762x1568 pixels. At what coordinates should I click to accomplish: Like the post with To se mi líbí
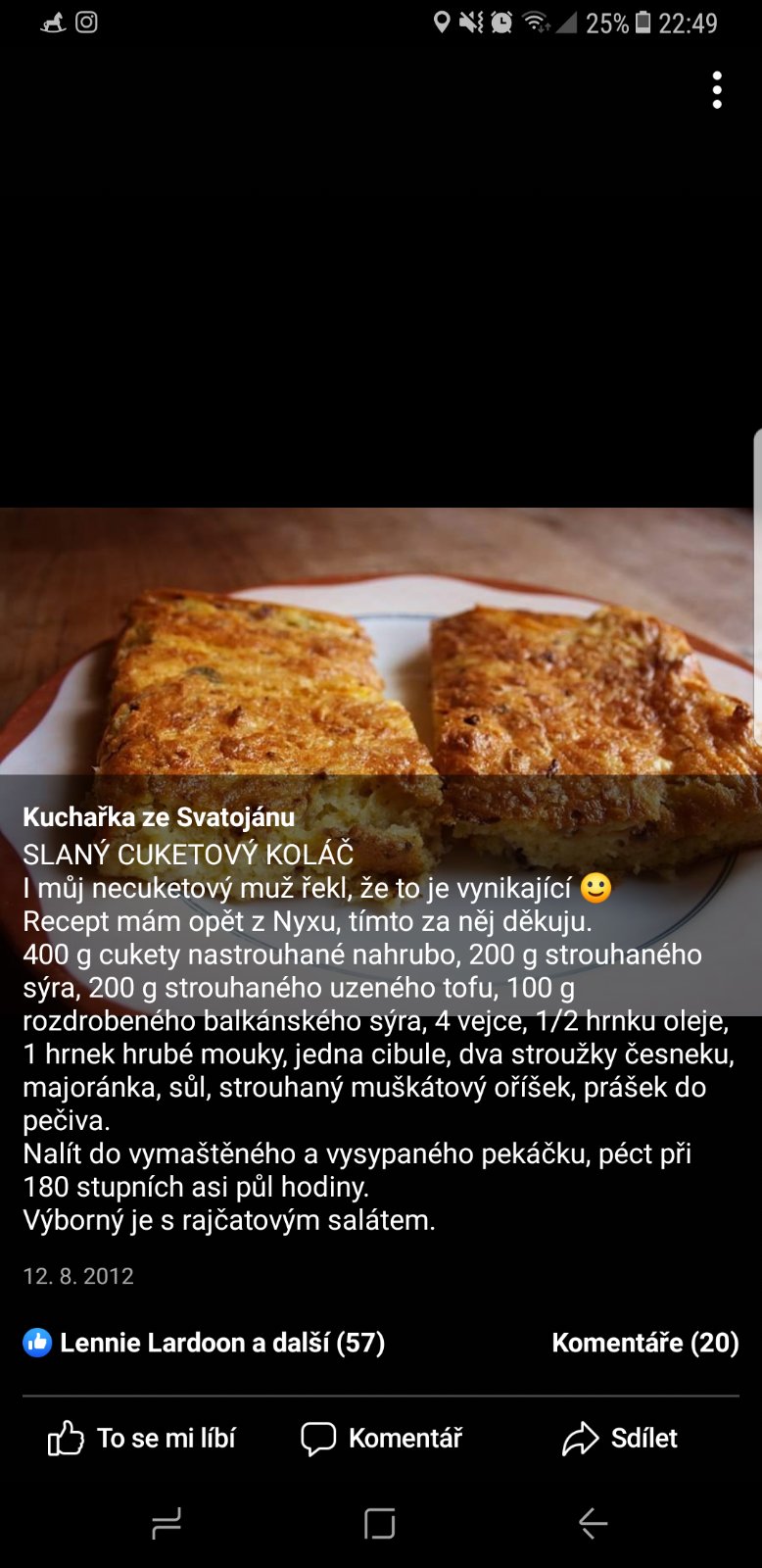coord(142,1438)
